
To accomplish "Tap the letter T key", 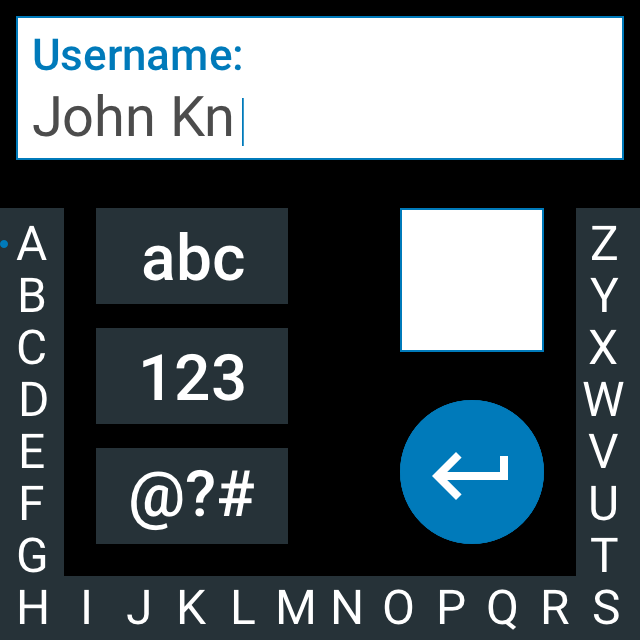I will tap(604, 555).
